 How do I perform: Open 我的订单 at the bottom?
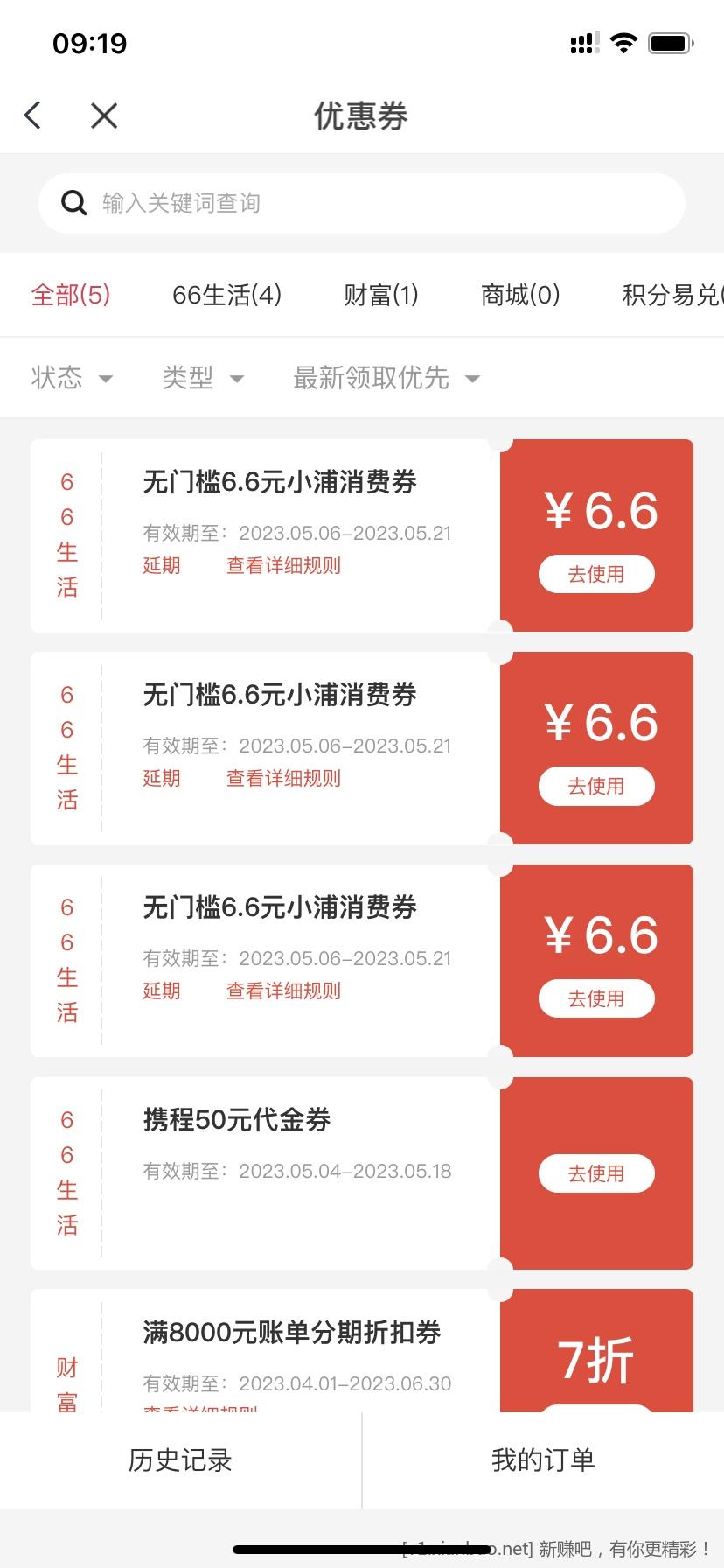tap(543, 1459)
